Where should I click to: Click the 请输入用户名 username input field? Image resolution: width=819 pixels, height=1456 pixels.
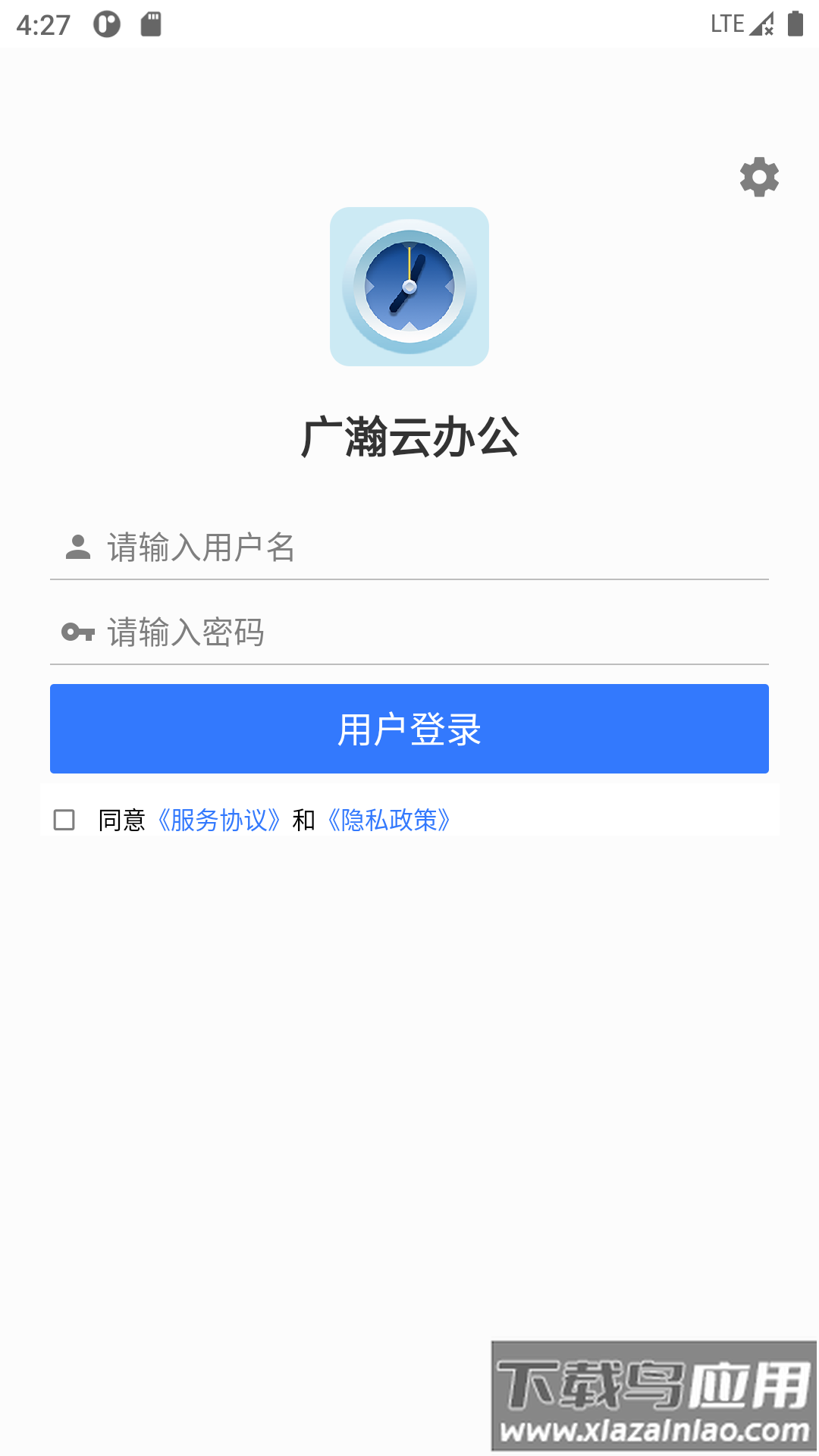303,544
